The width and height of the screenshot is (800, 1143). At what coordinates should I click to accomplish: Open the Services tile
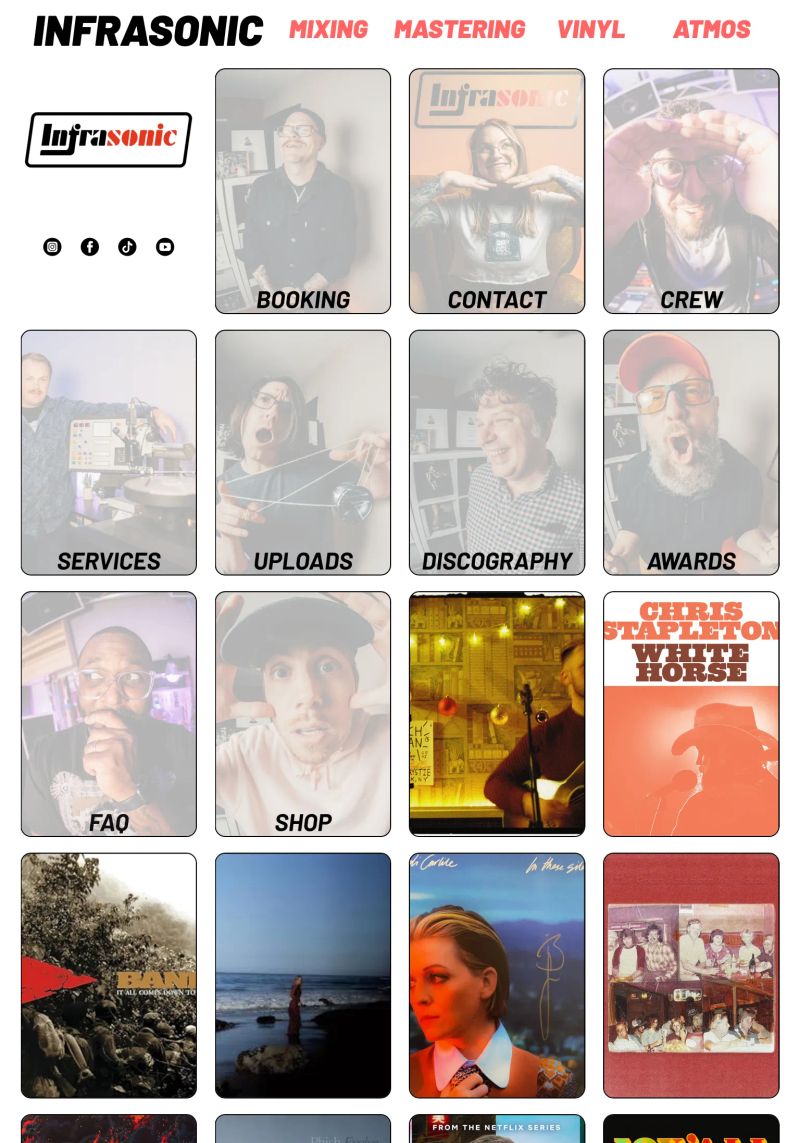tap(109, 453)
